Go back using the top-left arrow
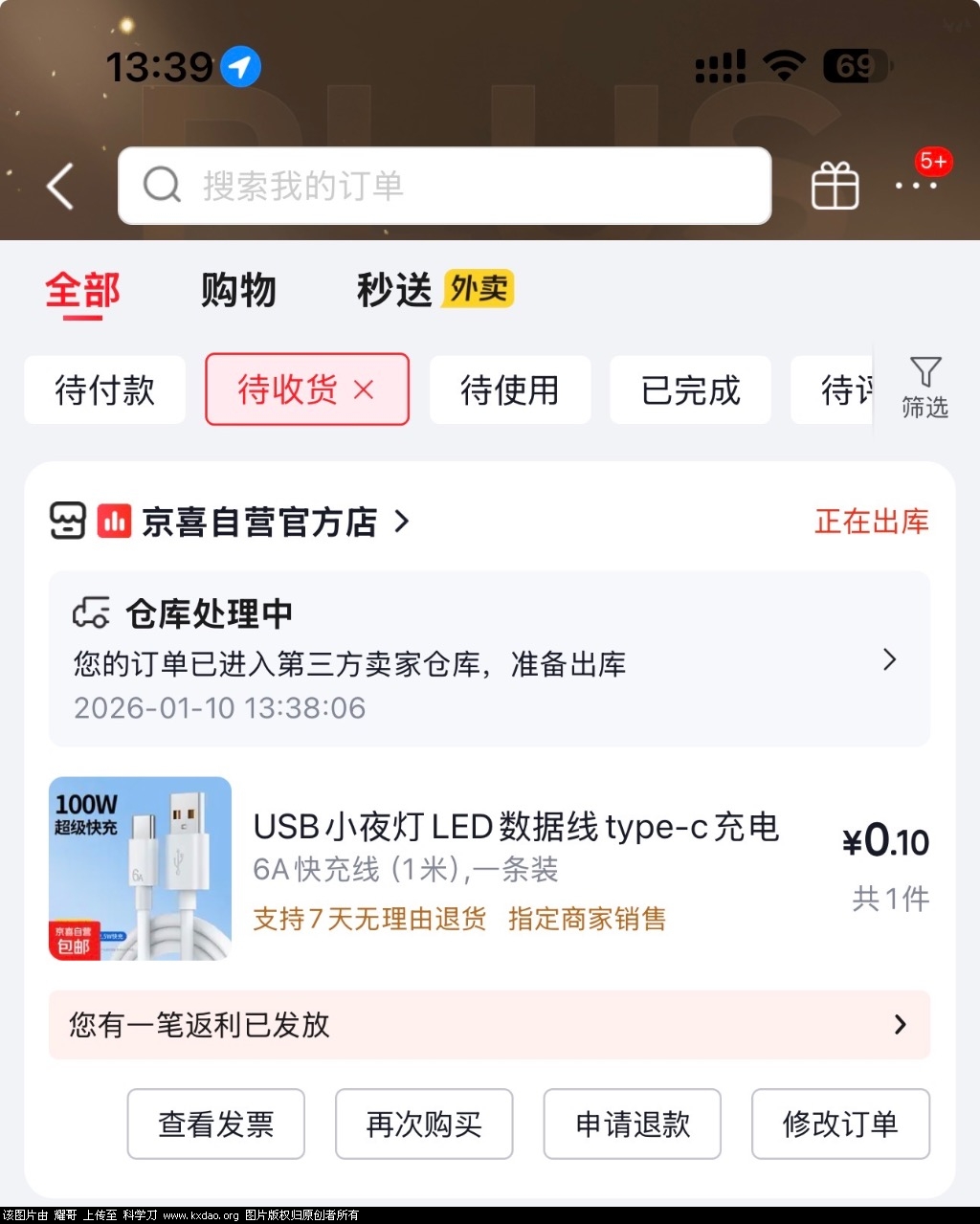This screenshot has width=980, height=1224. [x=61, y=186]
